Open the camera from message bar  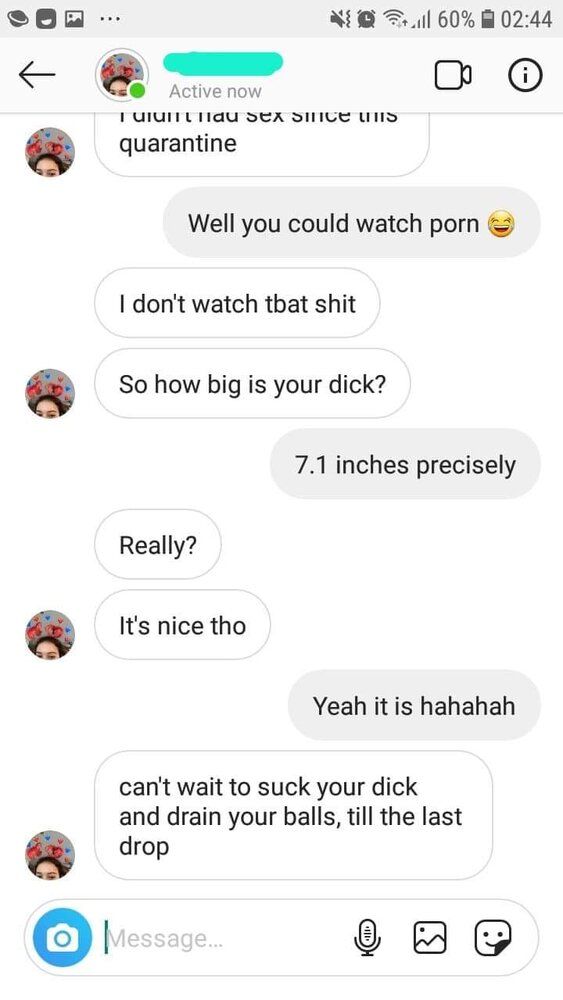coord(62,938)
